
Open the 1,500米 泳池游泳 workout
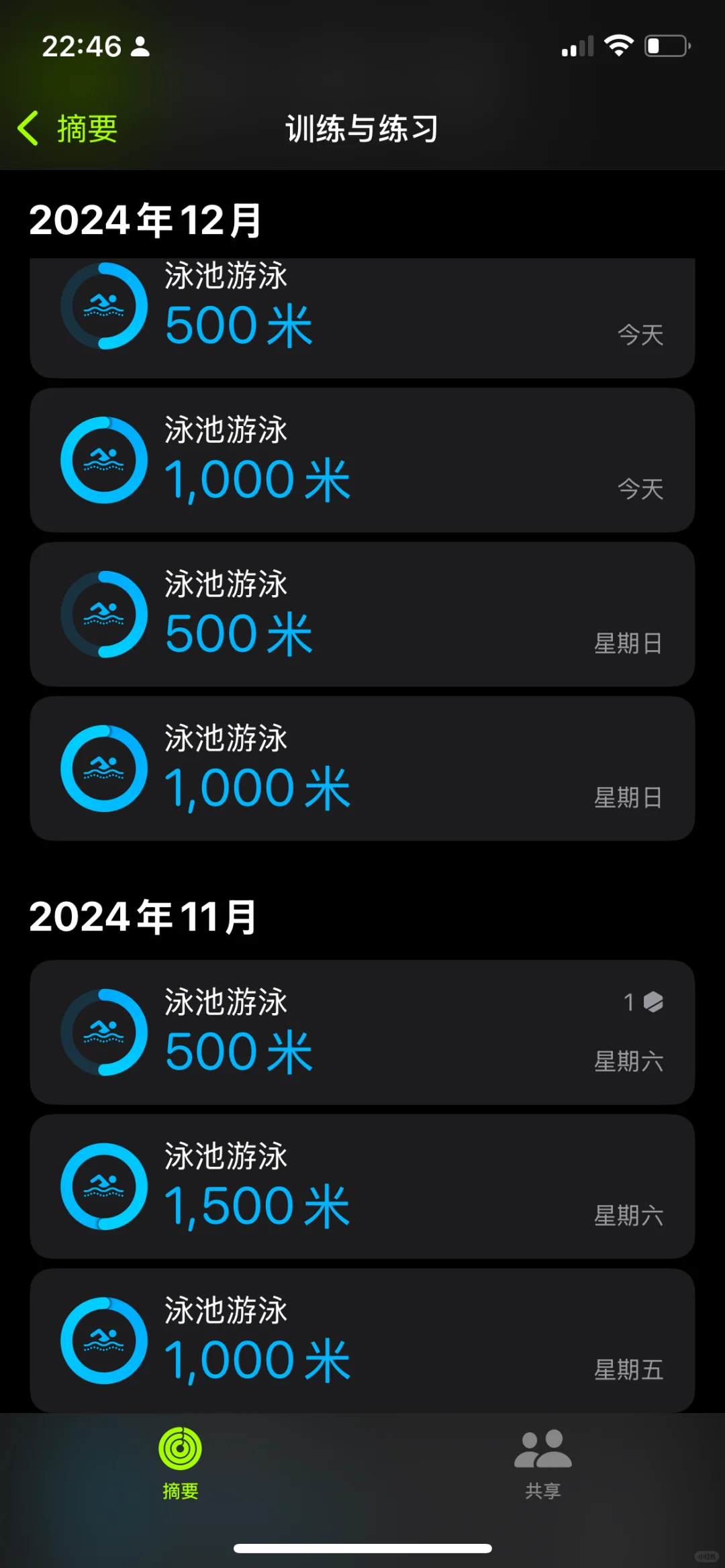(x=362, y=1187)
